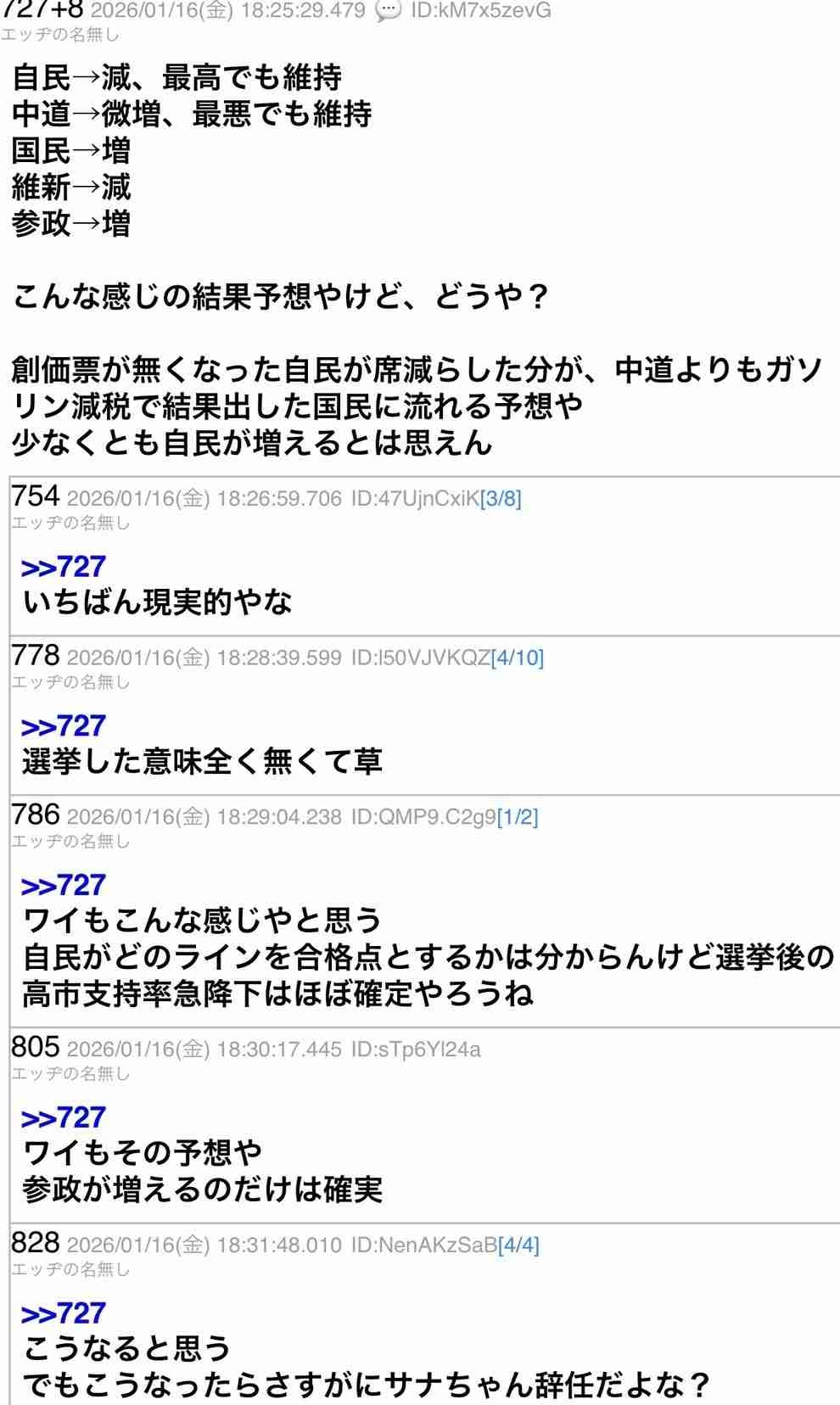Tap the >>727 anchor in post 778

click(64, 726)
